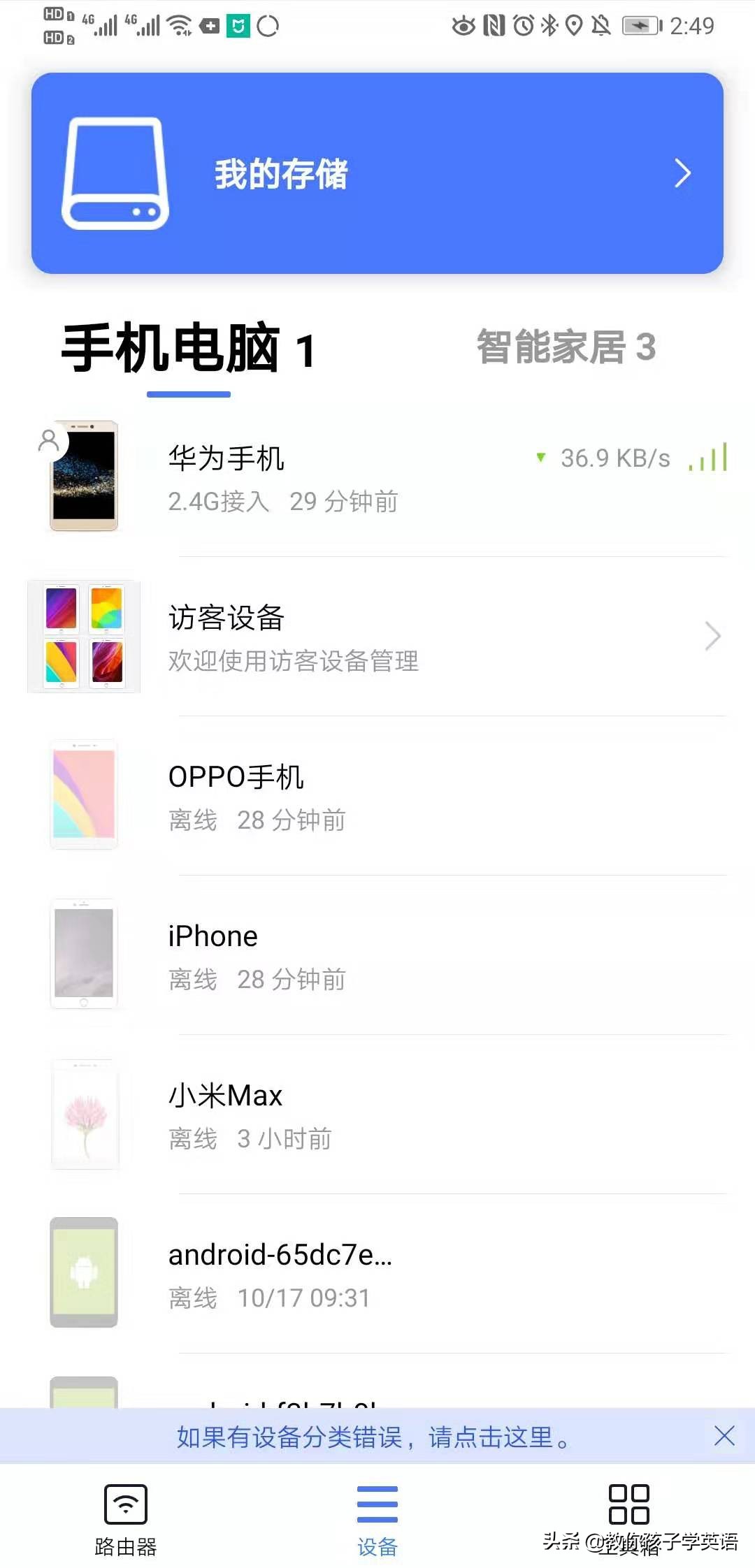Expand the storage card with right arrow
The width and height of the screenshot is (755, 1568).
click(683, 173)
